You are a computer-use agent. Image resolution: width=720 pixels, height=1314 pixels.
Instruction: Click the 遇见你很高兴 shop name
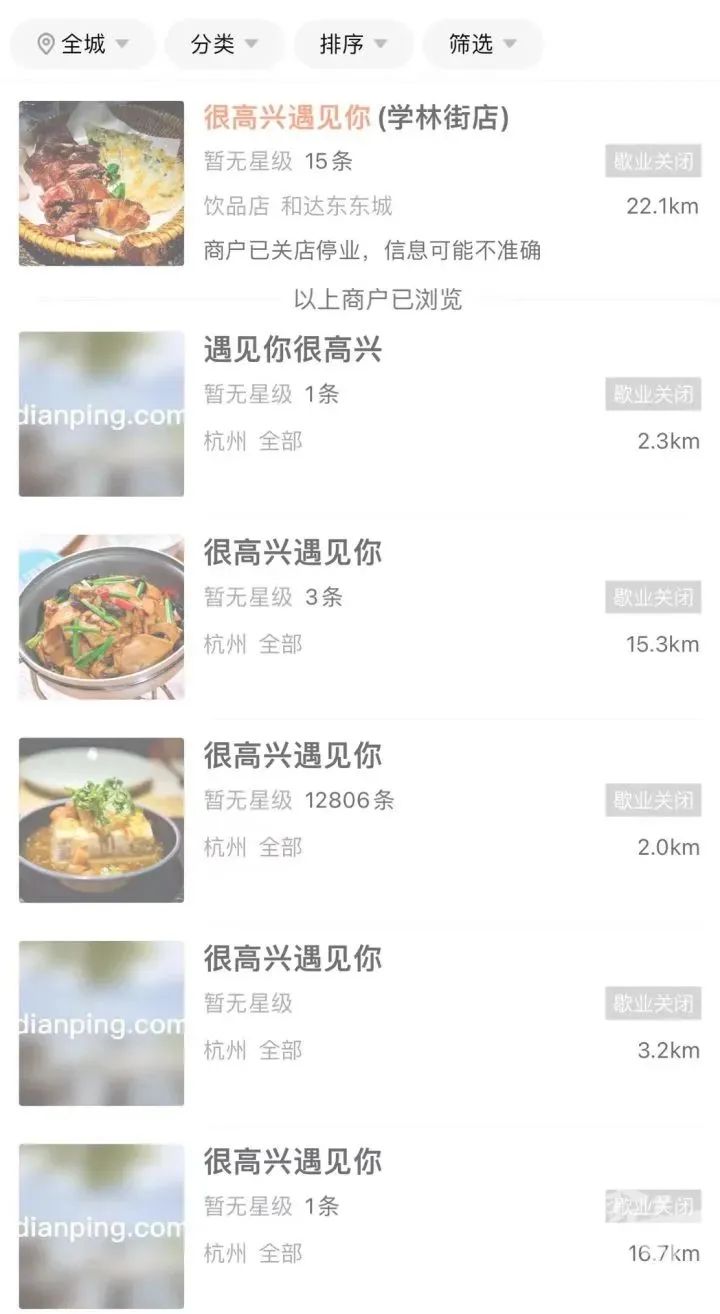pyautogui.click(x=290, y=351)
